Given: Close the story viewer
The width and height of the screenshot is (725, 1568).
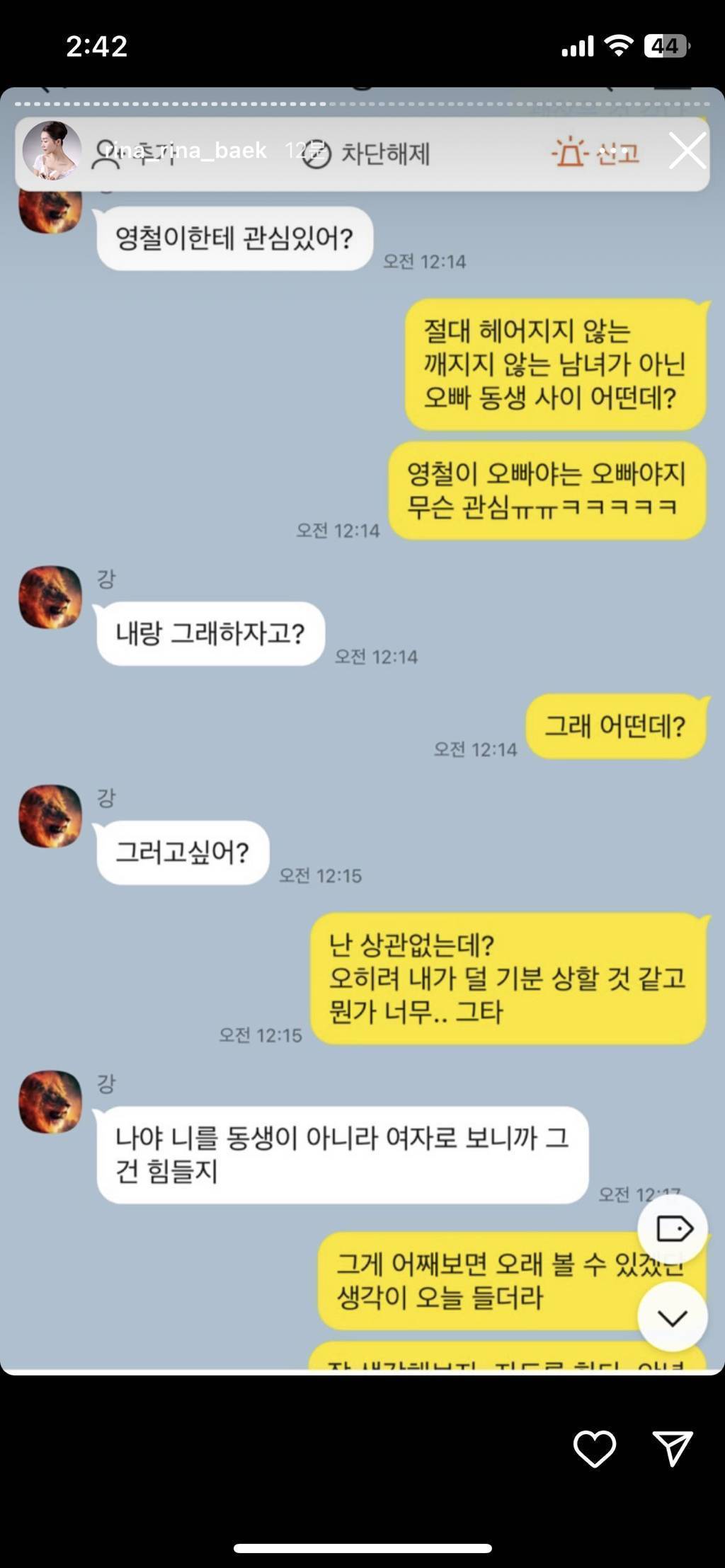Looking at the screenshot, I should coord(687,151).
